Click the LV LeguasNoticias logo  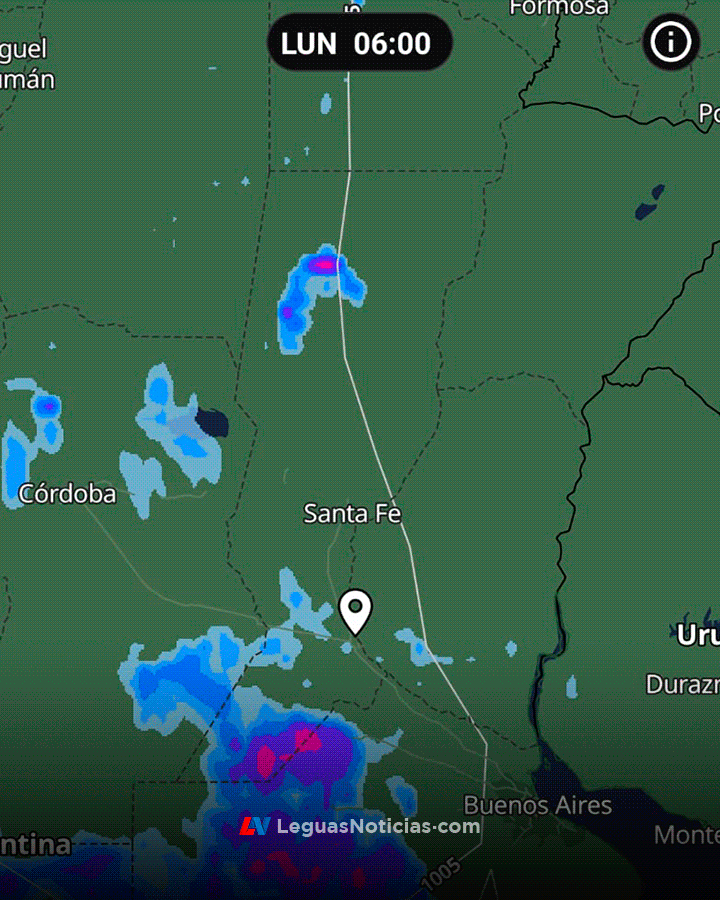[x=255, y=827]
